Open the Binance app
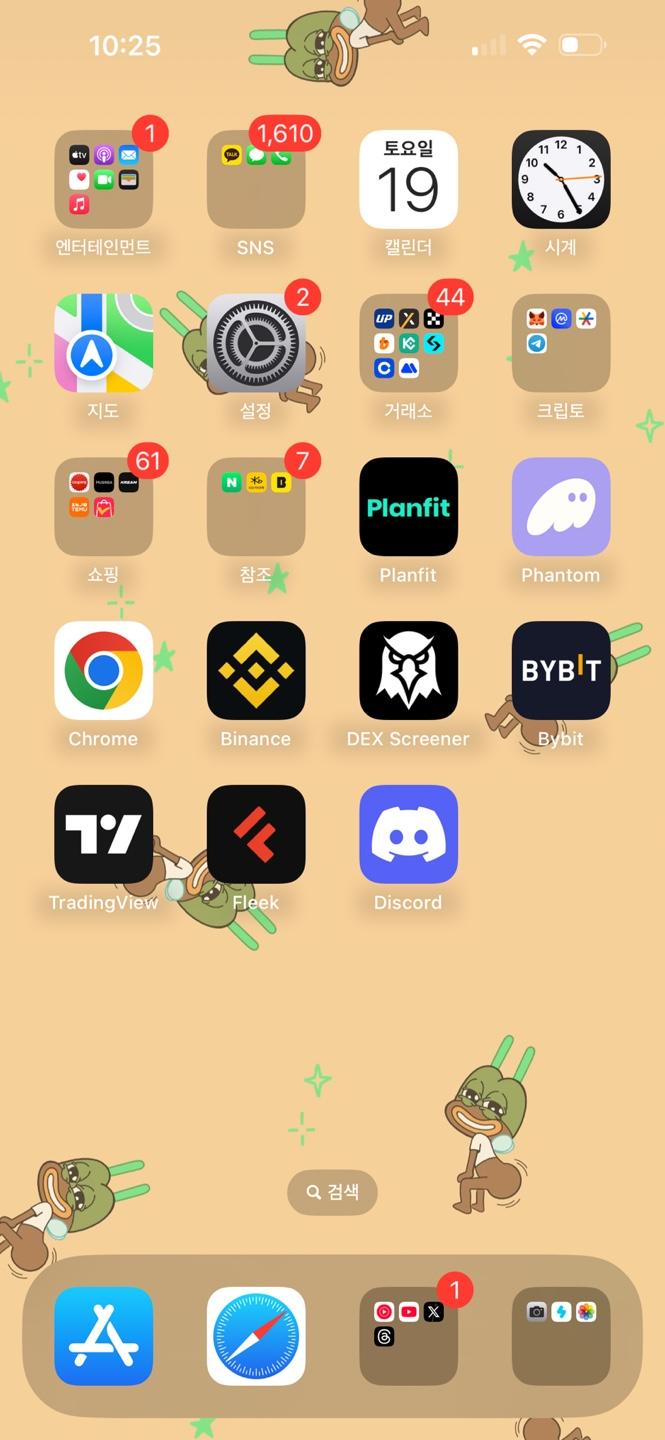 (x=256, y=671)
